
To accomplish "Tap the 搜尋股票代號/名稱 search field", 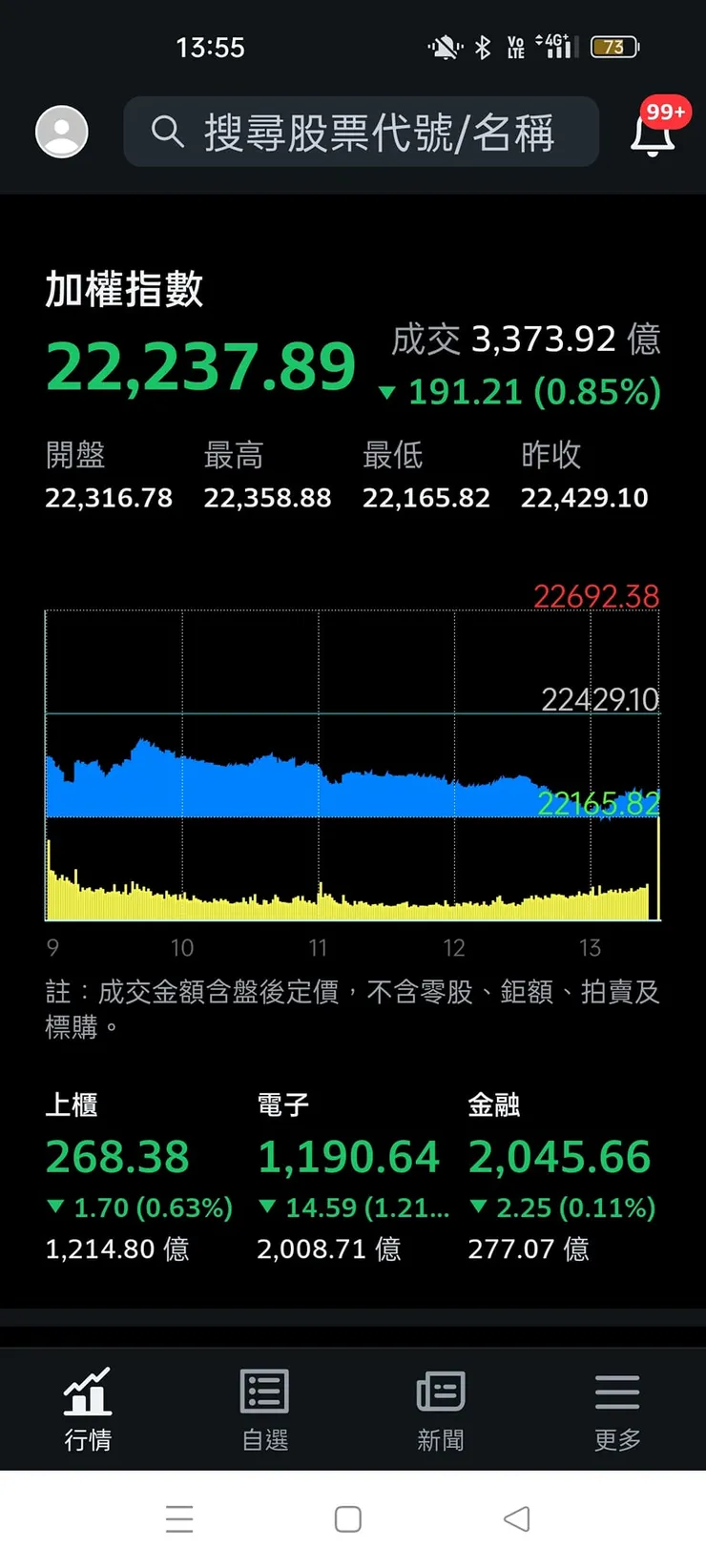I will click(361, 133).
